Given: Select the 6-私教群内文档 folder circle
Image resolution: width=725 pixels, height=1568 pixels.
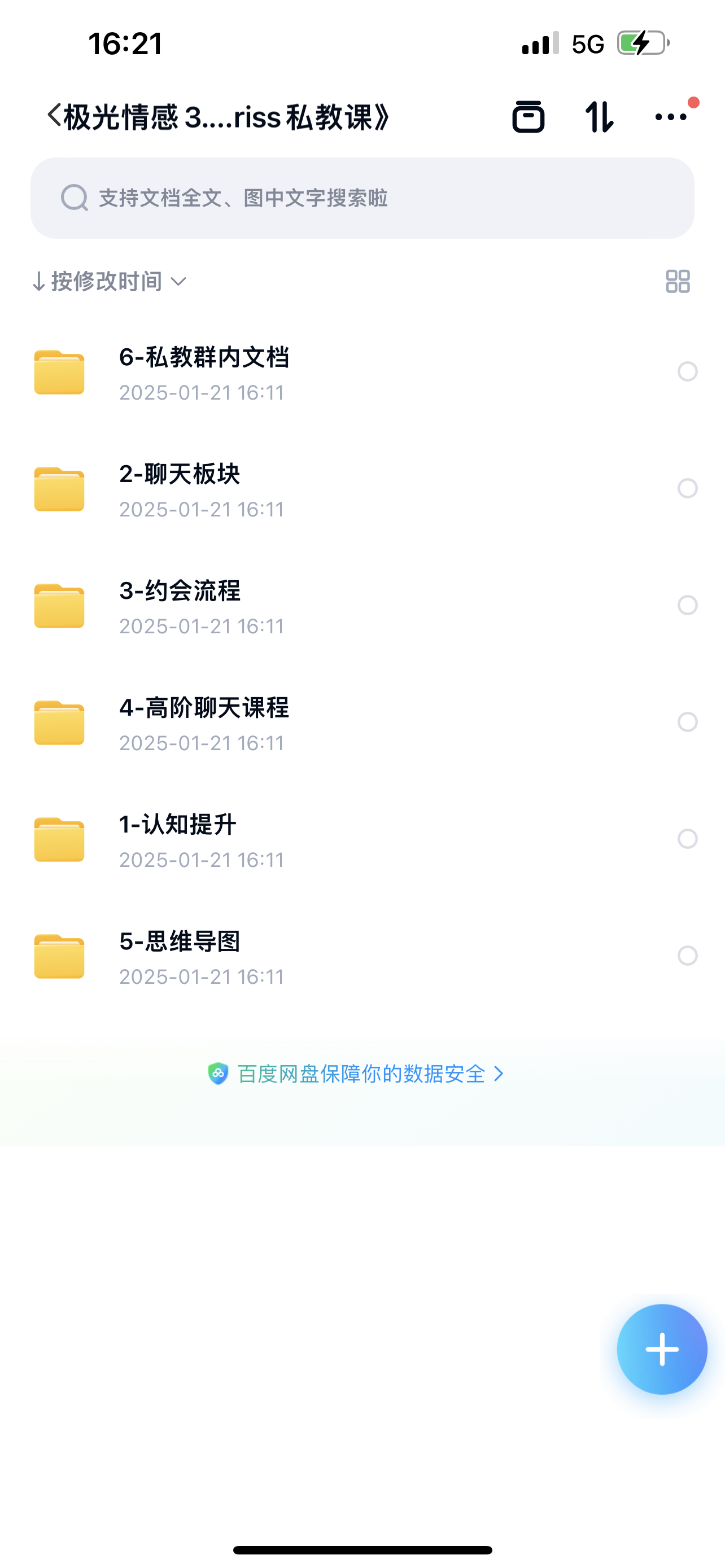Looking at the screenshot, I should click(687, 371).
